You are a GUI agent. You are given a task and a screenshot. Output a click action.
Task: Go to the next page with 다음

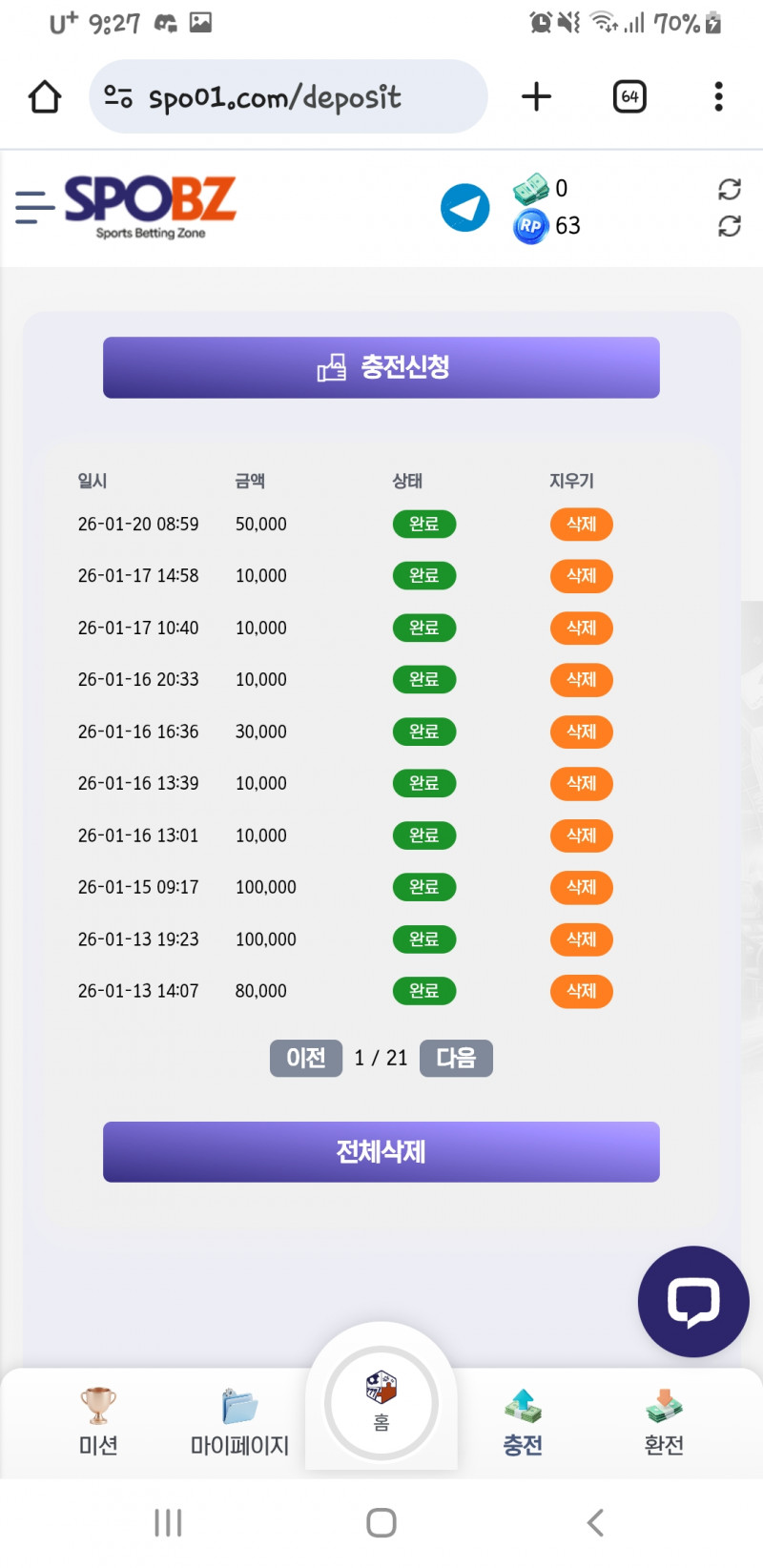tap(456, 1058)
